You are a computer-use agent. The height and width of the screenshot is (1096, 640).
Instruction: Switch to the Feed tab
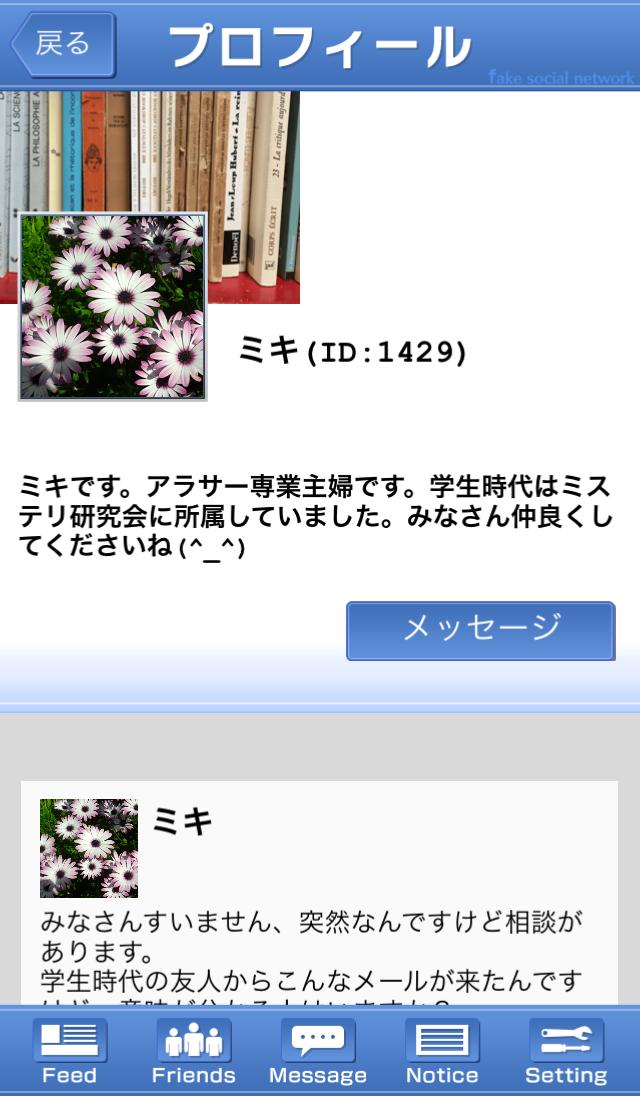(69, 1052)
